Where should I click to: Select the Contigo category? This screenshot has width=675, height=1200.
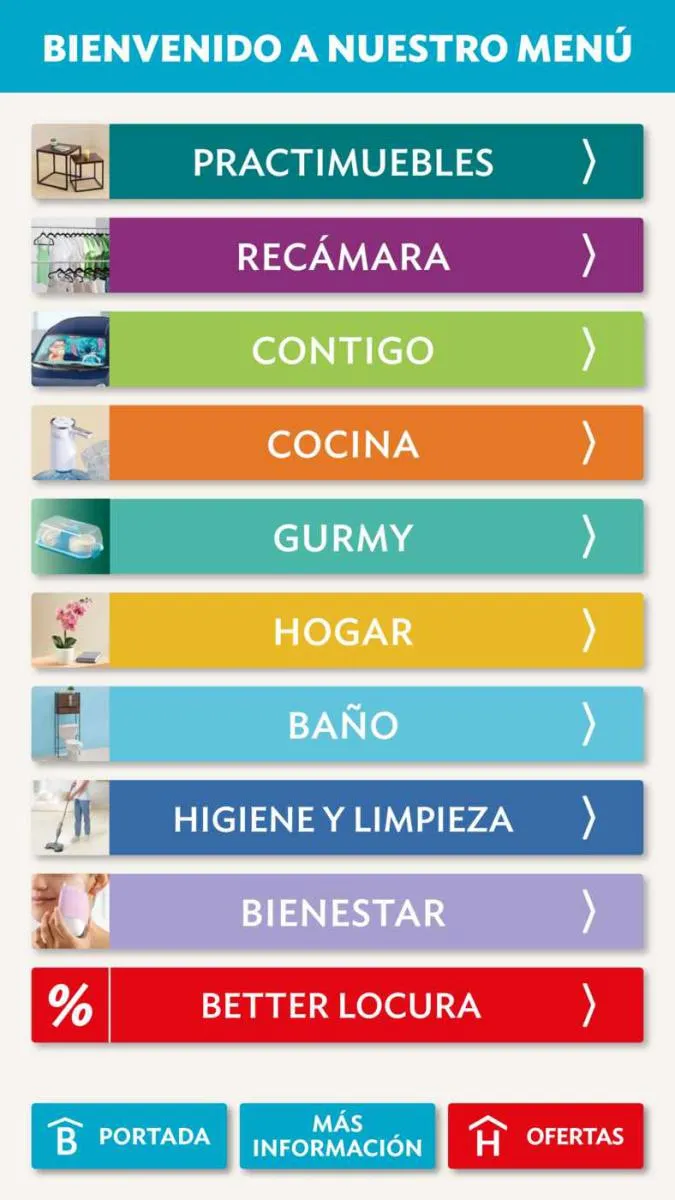[x=338, y=350]
